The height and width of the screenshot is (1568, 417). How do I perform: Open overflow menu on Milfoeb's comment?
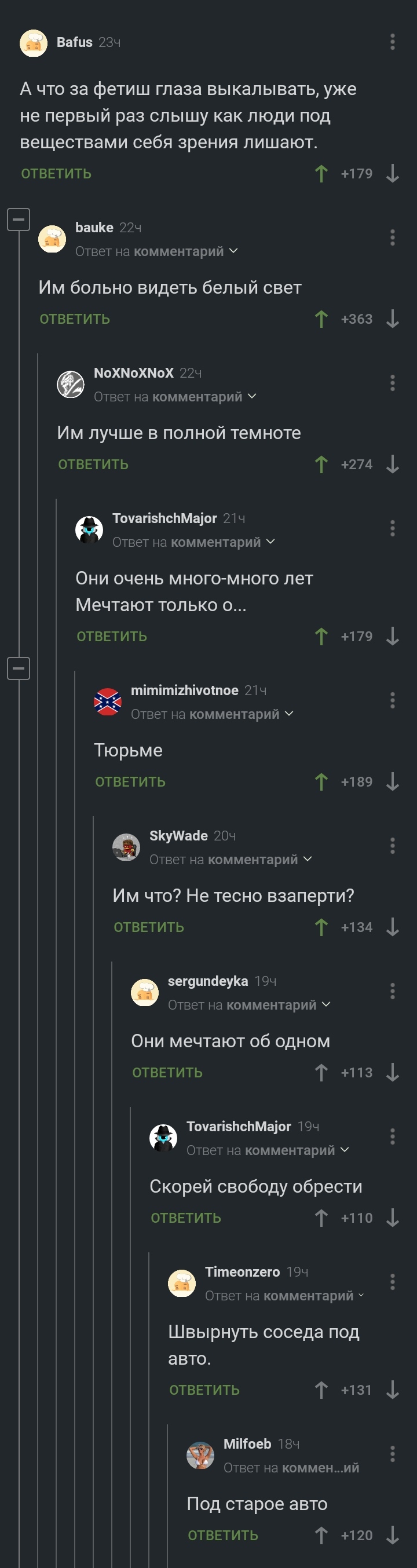(392, 1454)
